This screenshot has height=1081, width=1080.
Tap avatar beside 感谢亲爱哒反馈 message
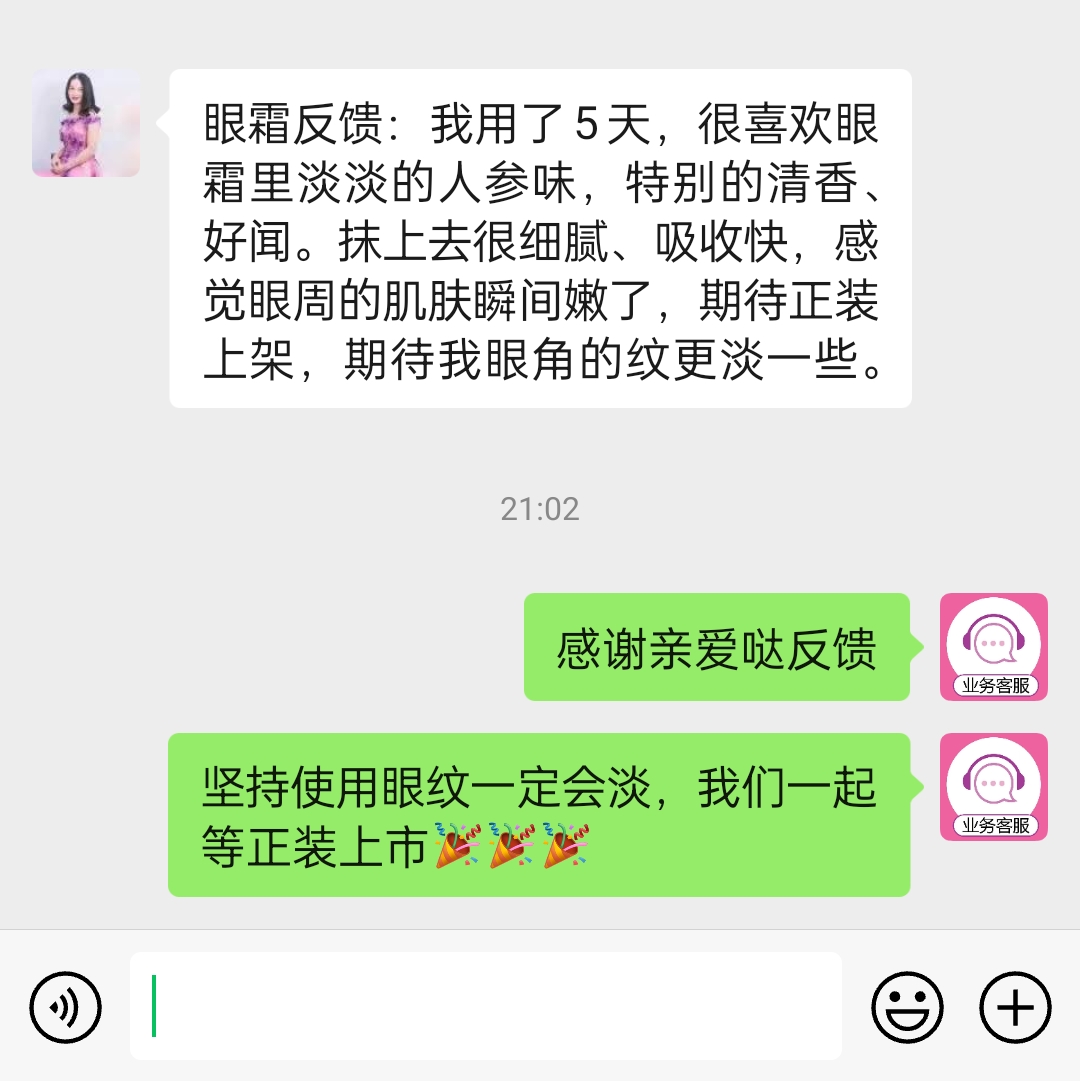993,647
